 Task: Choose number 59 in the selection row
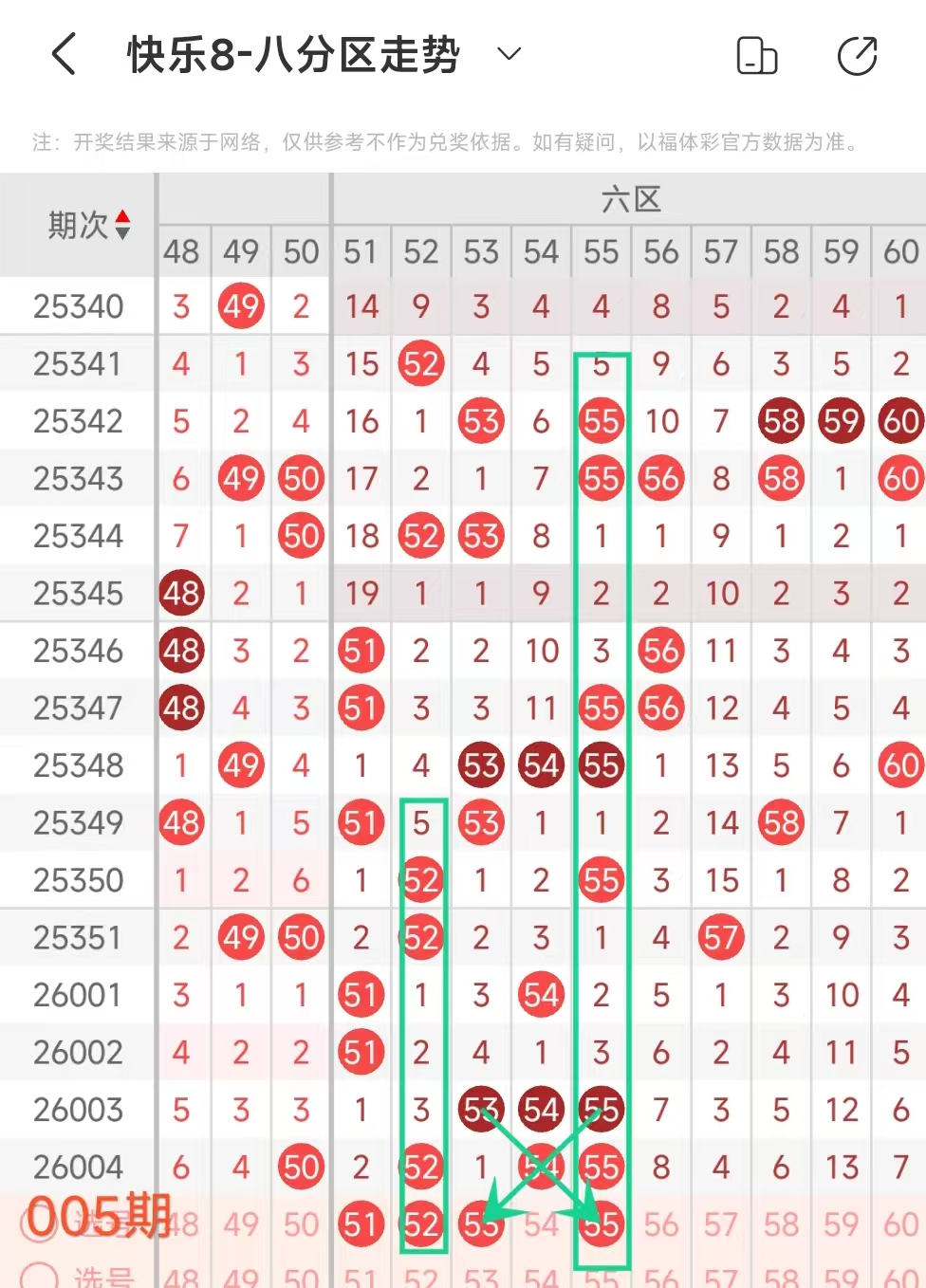(x=841, y=1224)
